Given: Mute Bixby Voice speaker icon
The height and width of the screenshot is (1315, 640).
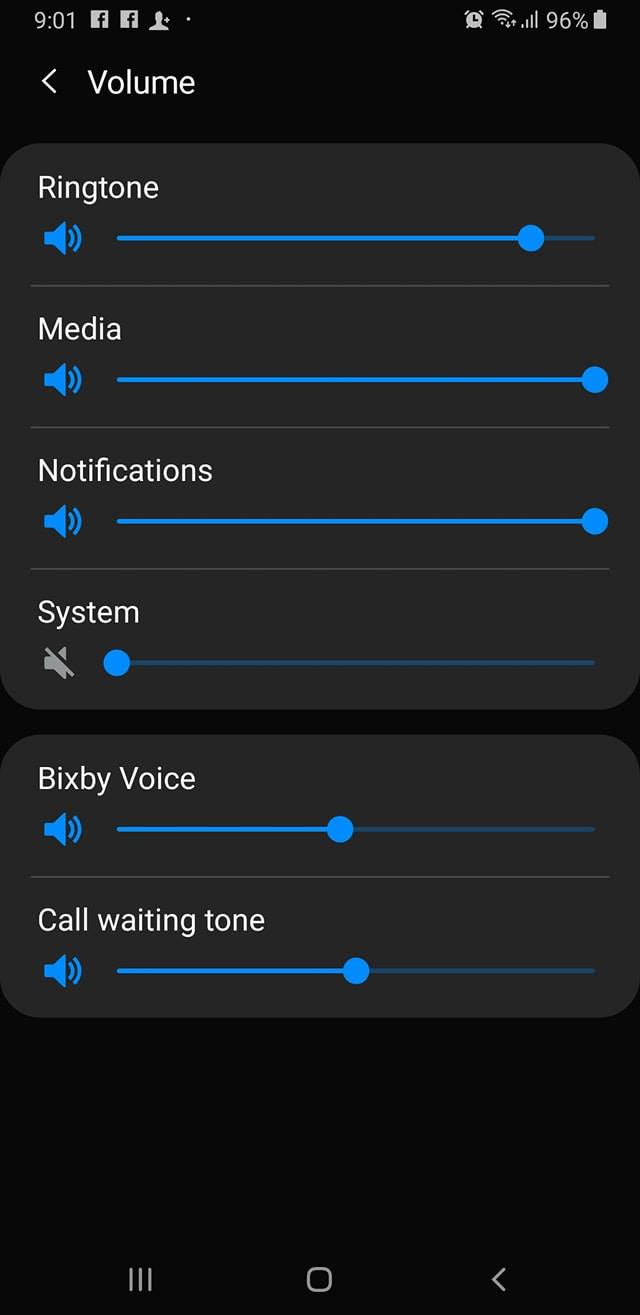Looking at the screenshot, I should tap(62, 829).
